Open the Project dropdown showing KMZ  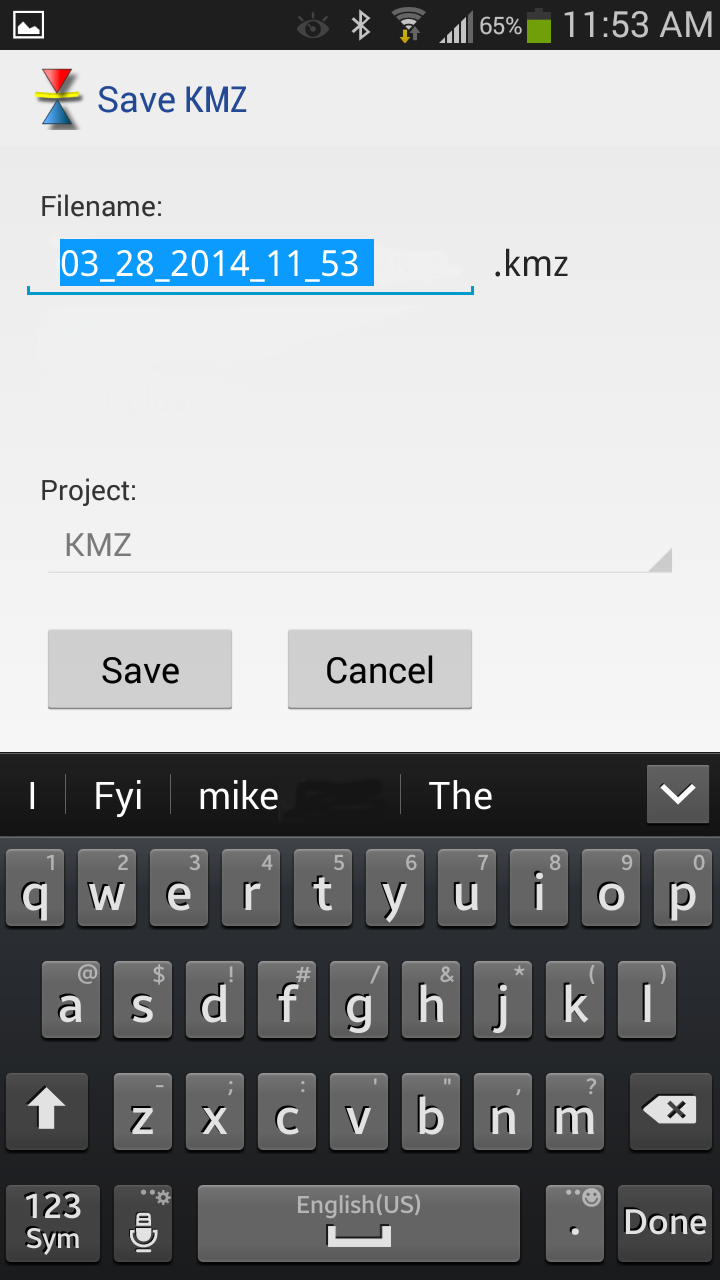pos(359,546)
